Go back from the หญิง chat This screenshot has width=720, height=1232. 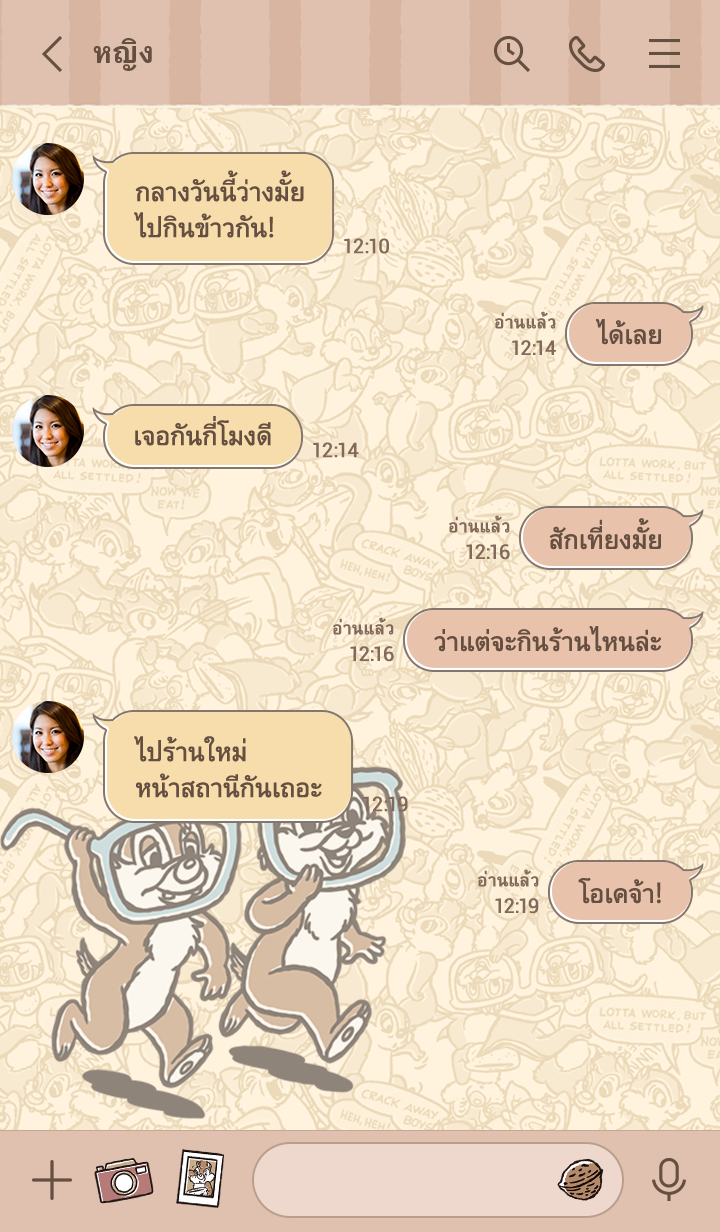point(52,54)
